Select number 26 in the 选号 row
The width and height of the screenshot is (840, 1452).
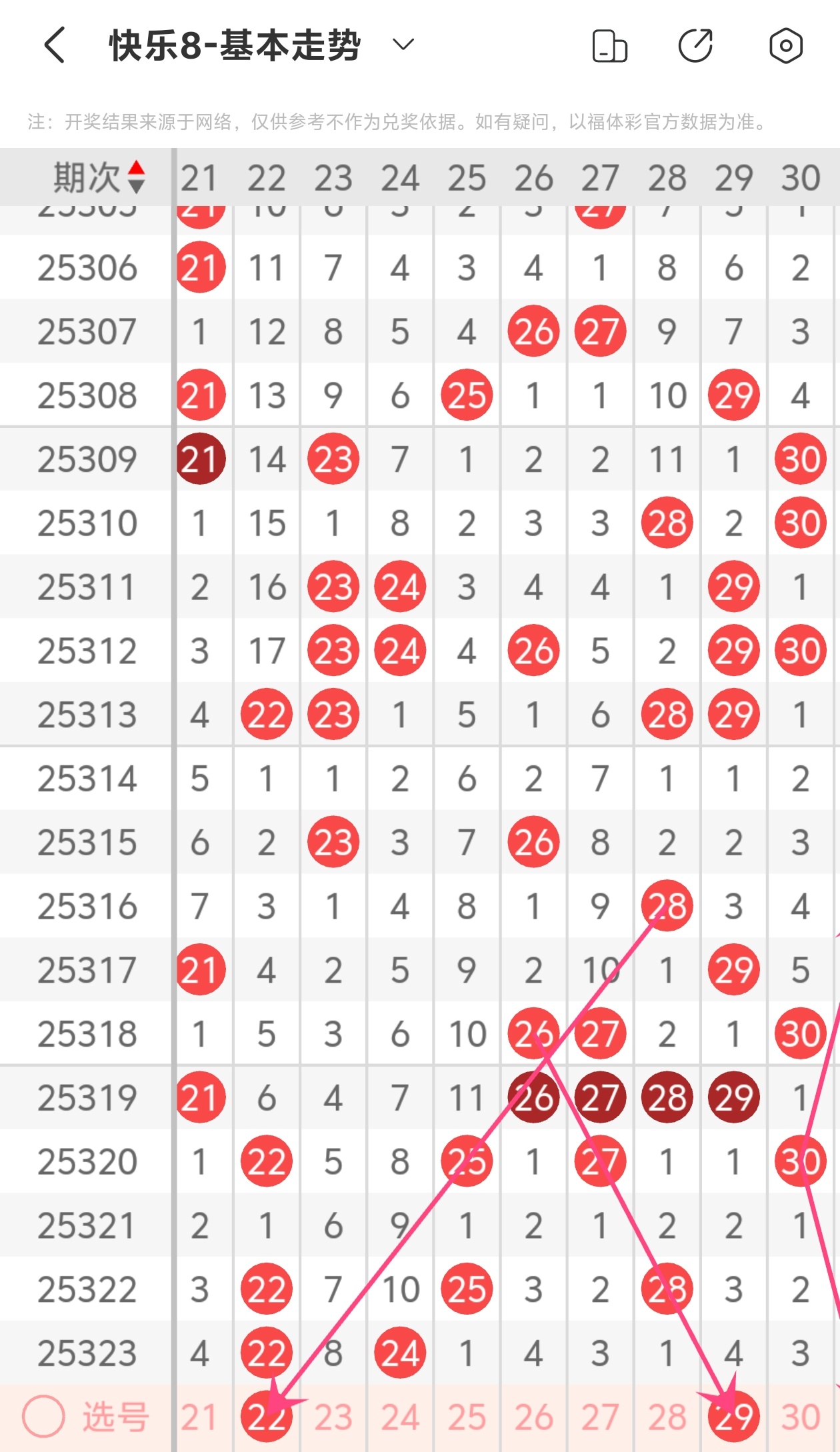[x=533, y=1417]
